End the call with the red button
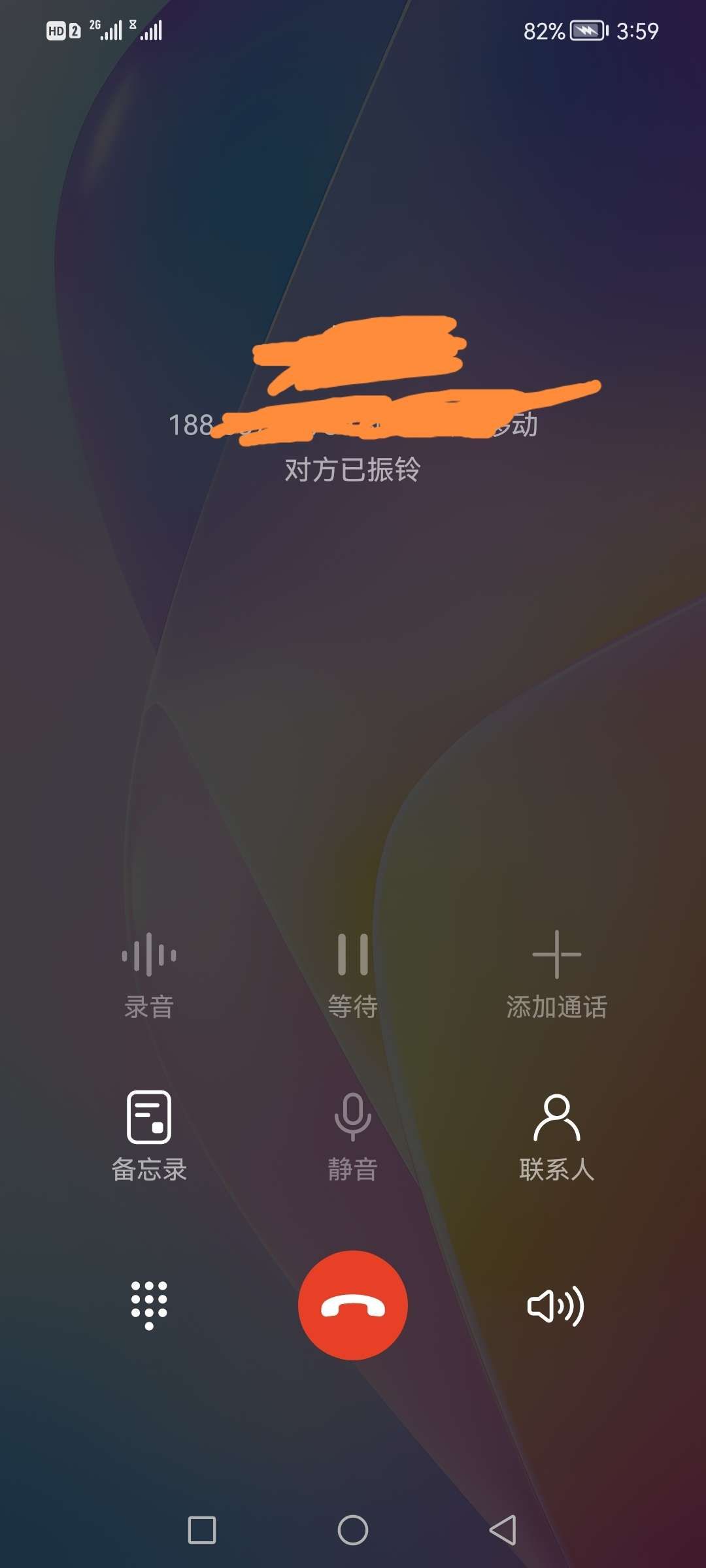Screen dimensions: 706x1568 pyautogui.click(x=352, y=1305)
